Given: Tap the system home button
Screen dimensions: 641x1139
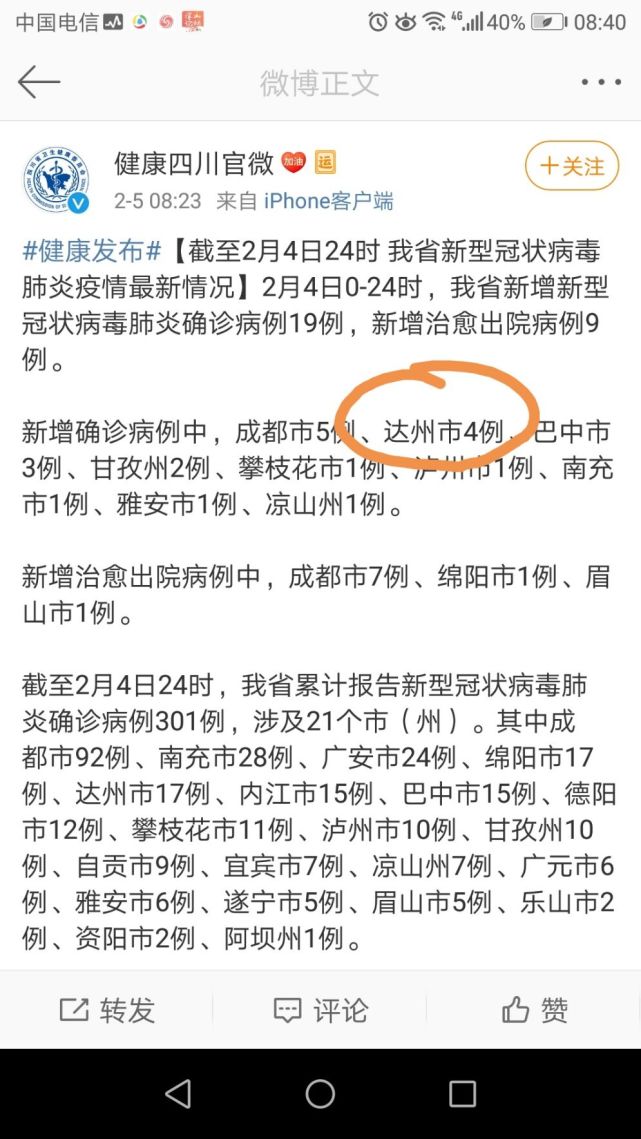Looking at the screenshot, I should click(320, 1093).
